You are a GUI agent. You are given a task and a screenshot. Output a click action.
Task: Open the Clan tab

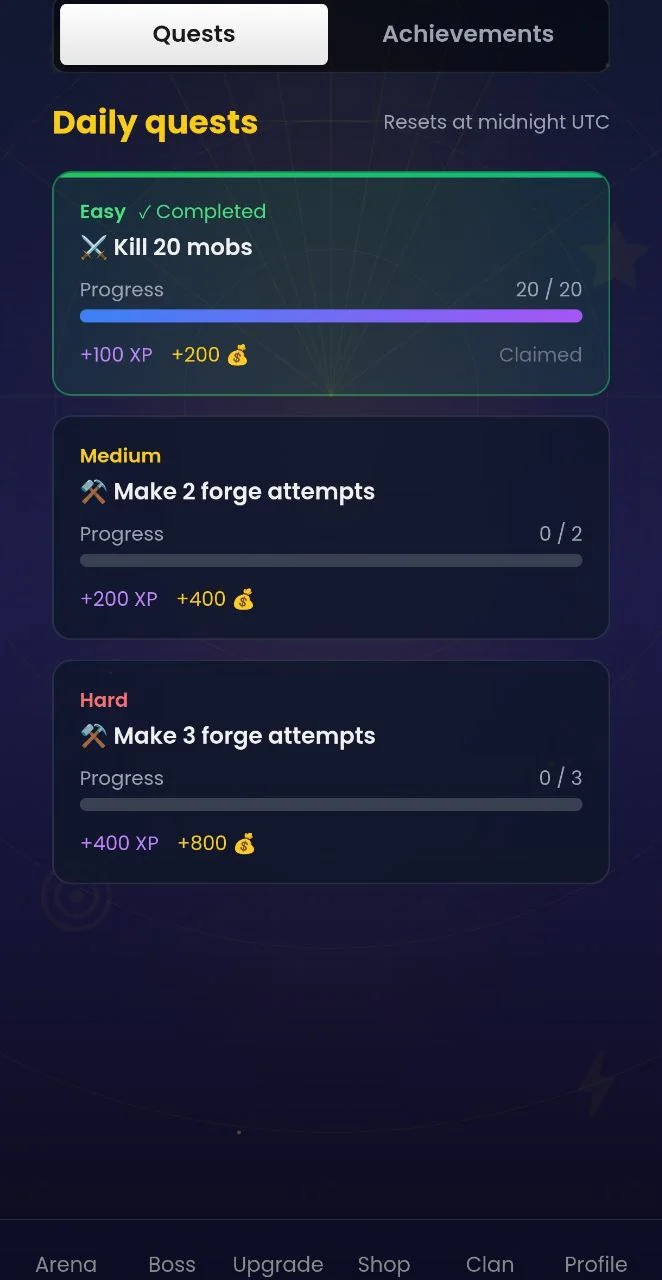[x=490, y=1264]
